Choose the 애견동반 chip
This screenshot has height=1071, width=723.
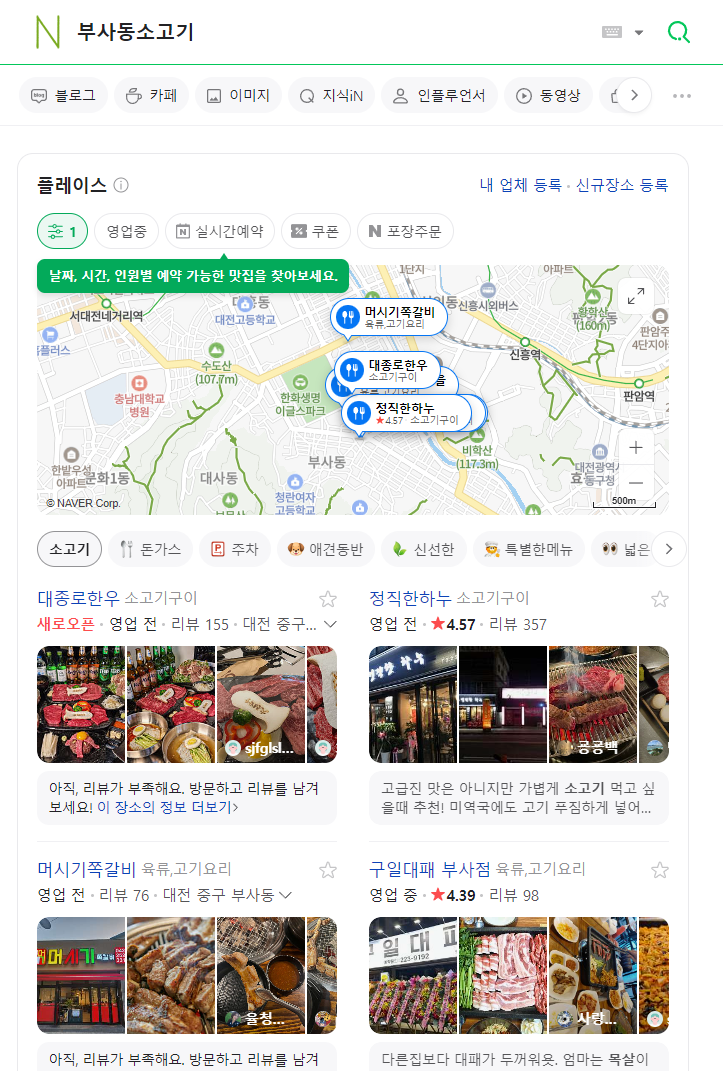point(326,549)
